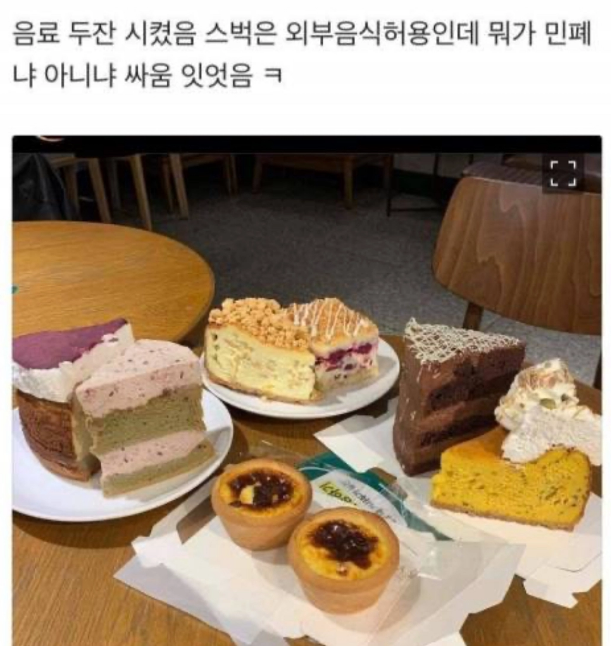Expand the cake photo to fullscreen
The height and width of the screenshot is (648, 611).
point(564,173)
